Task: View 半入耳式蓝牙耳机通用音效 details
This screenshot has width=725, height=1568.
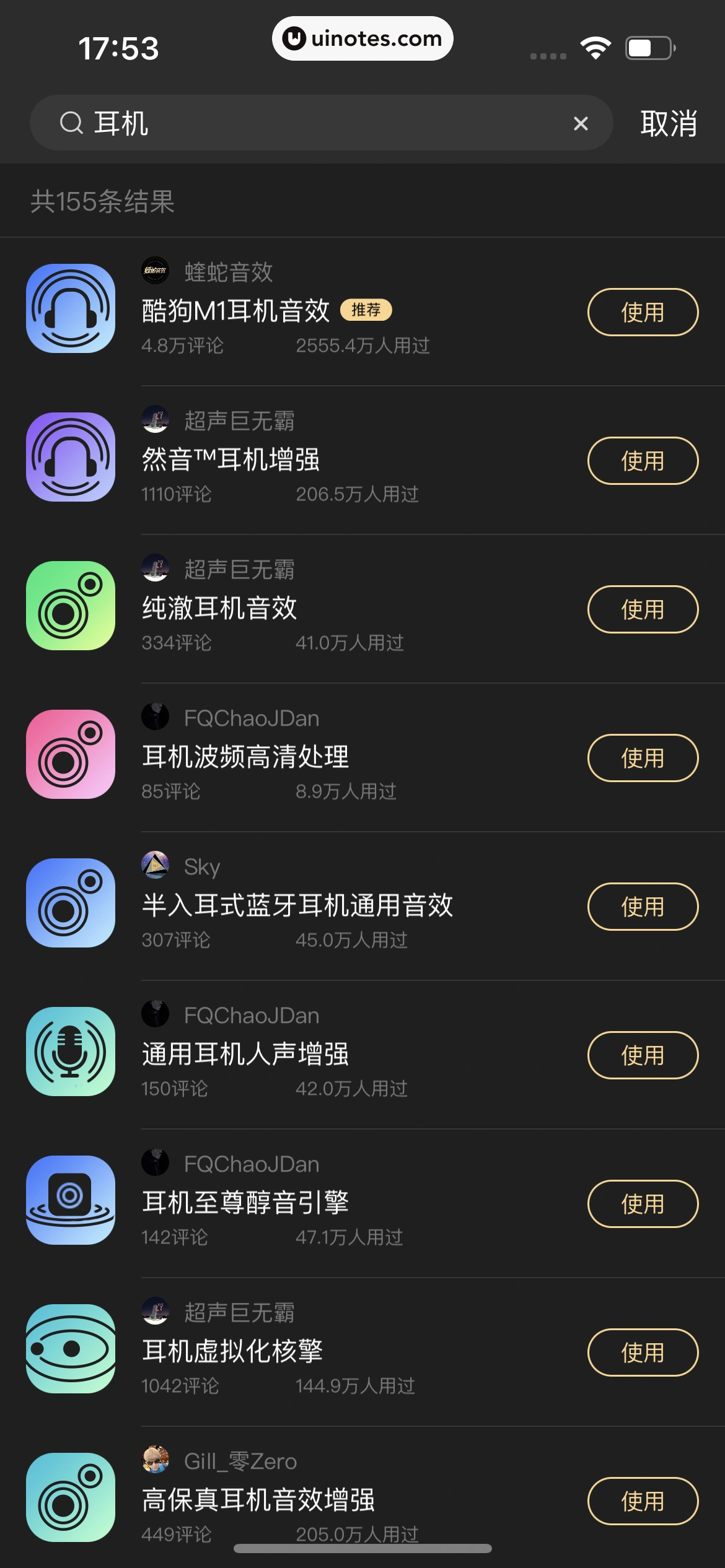Action: [297, 905]
